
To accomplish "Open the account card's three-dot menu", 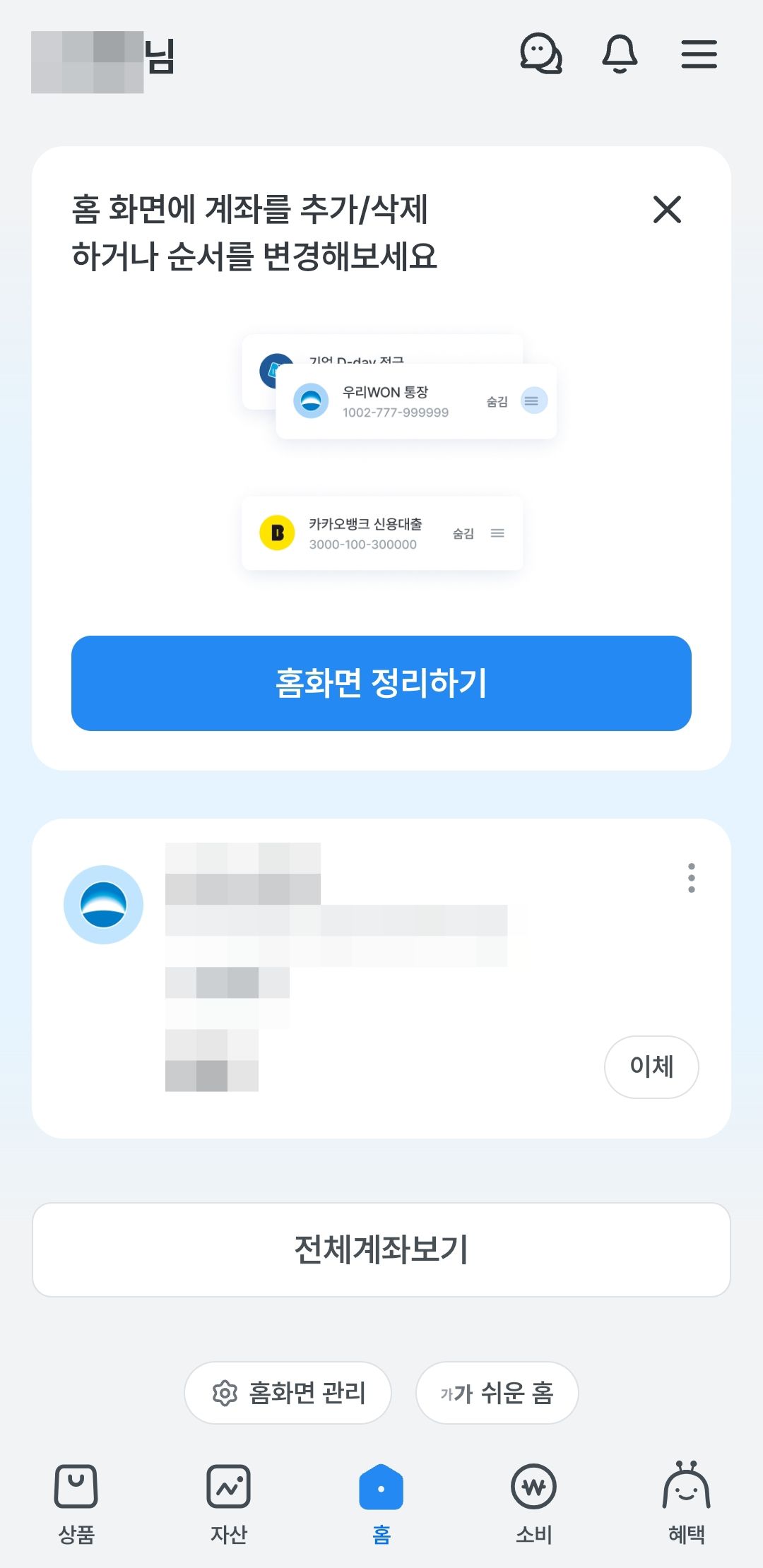I will (x=691, y=878).
